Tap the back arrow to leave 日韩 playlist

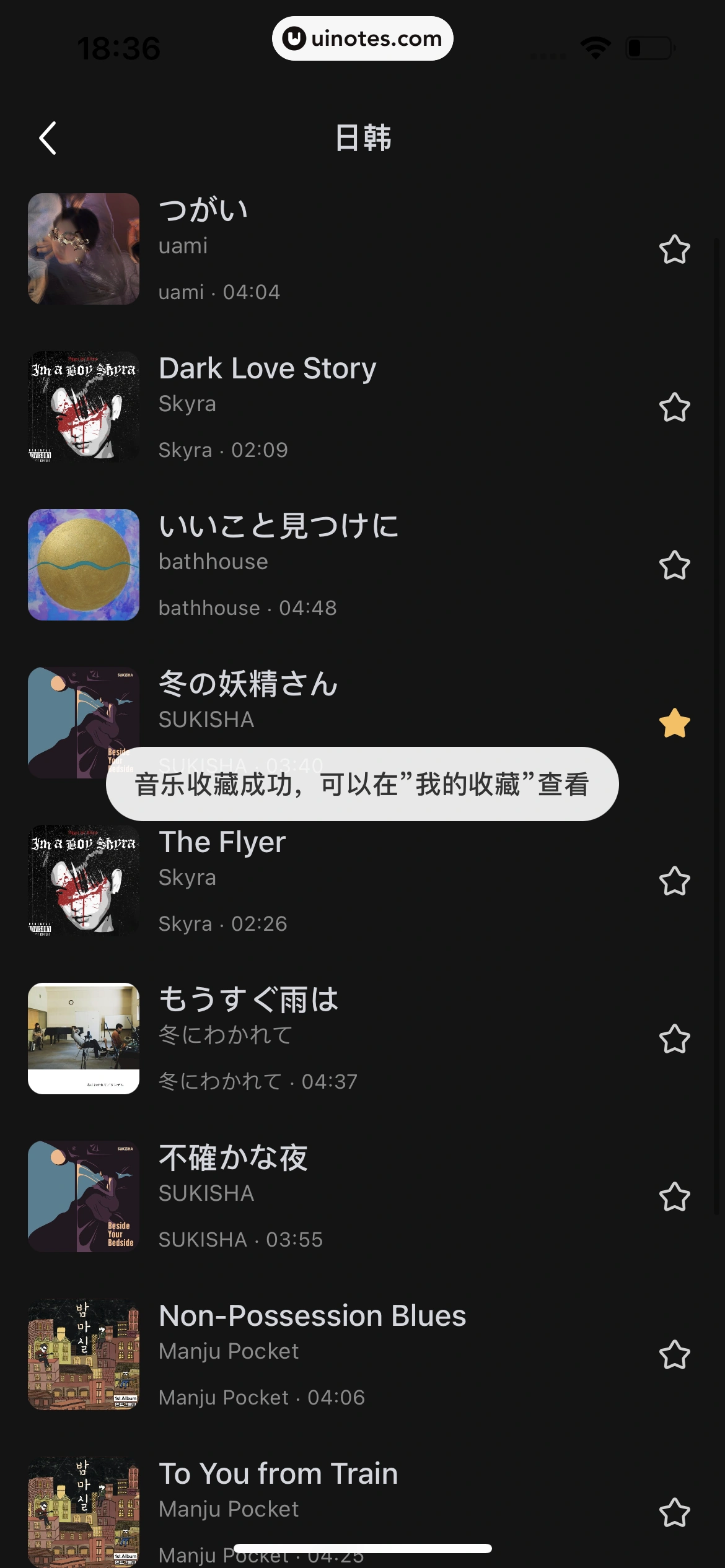(47, 138)
